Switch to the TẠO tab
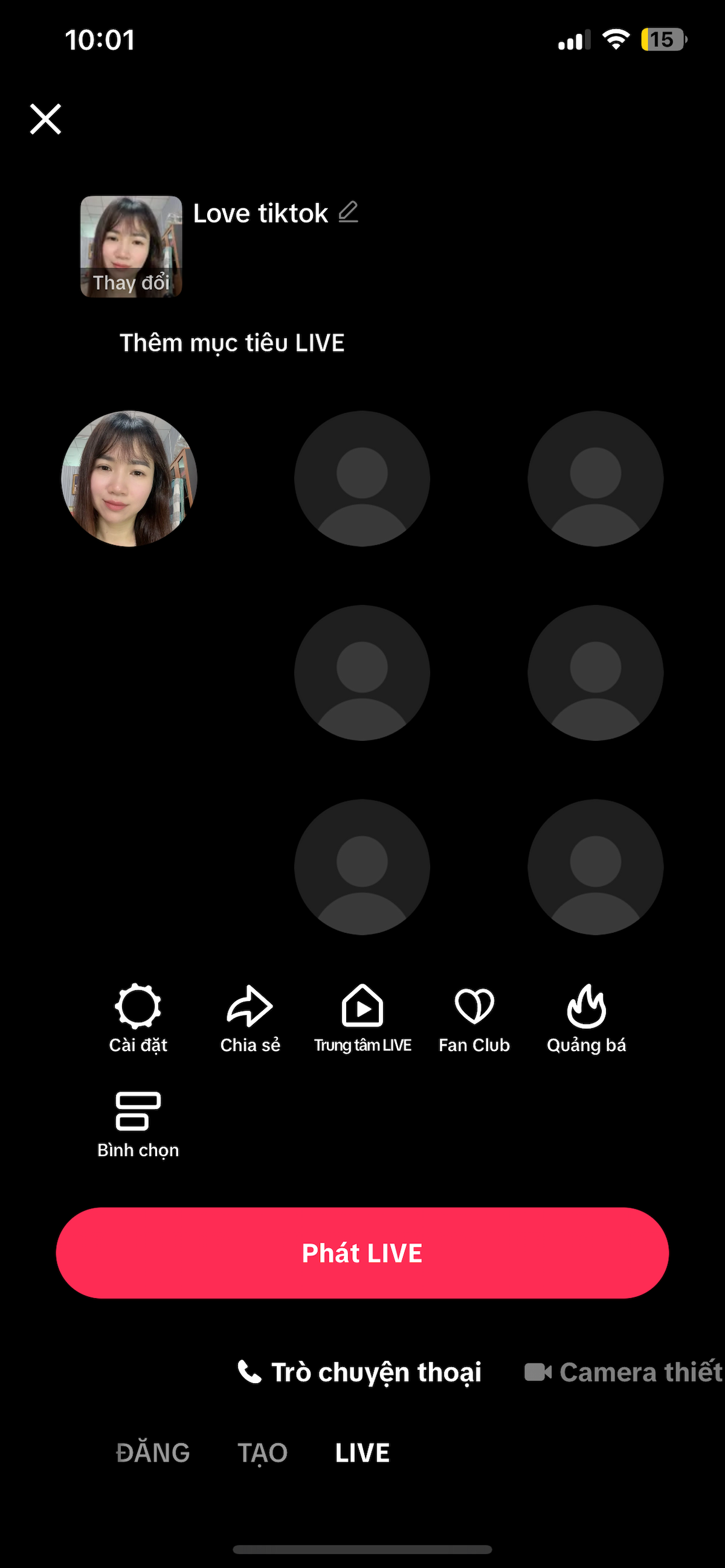The image size is (725, 1568). pyautogui.click(x=262, y=1451)
